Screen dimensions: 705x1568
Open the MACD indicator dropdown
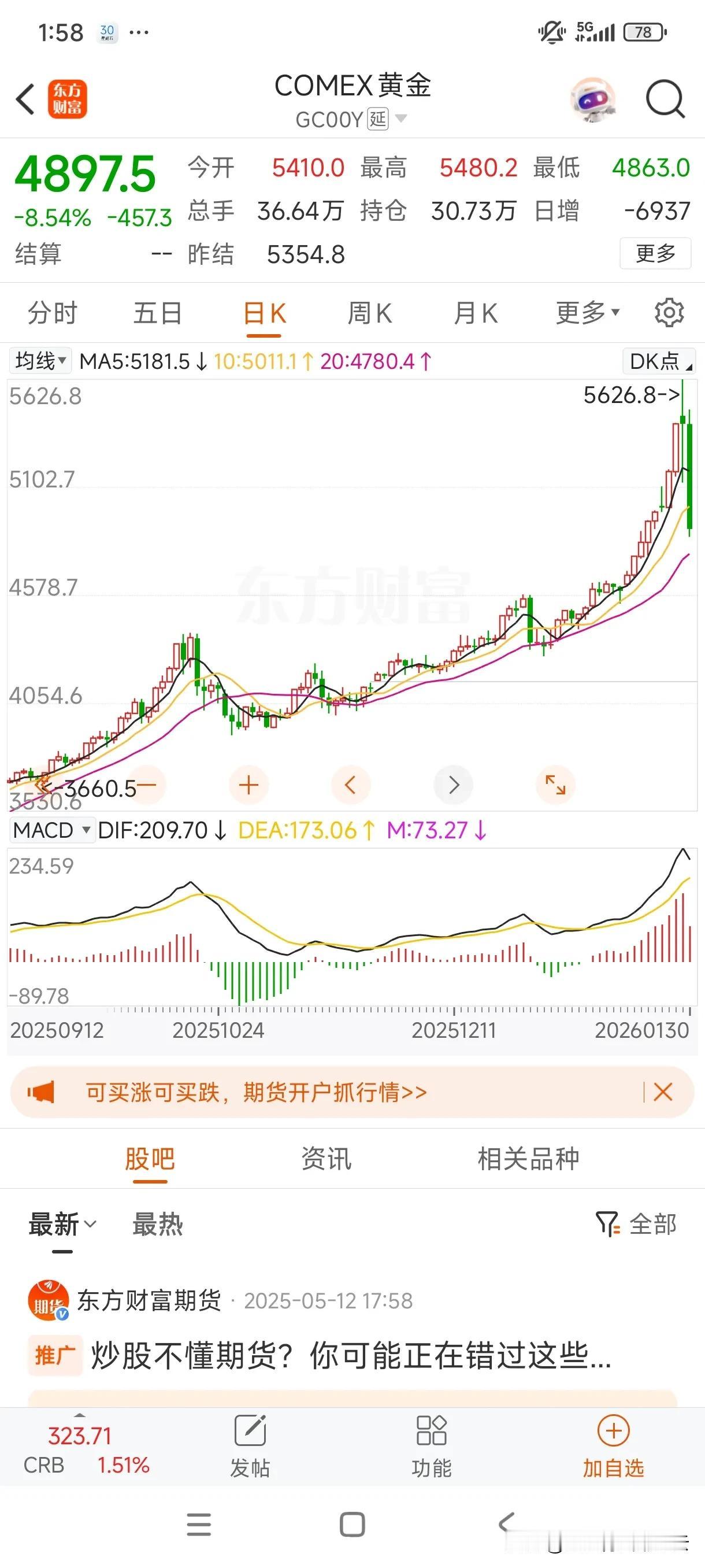[51, 829]
